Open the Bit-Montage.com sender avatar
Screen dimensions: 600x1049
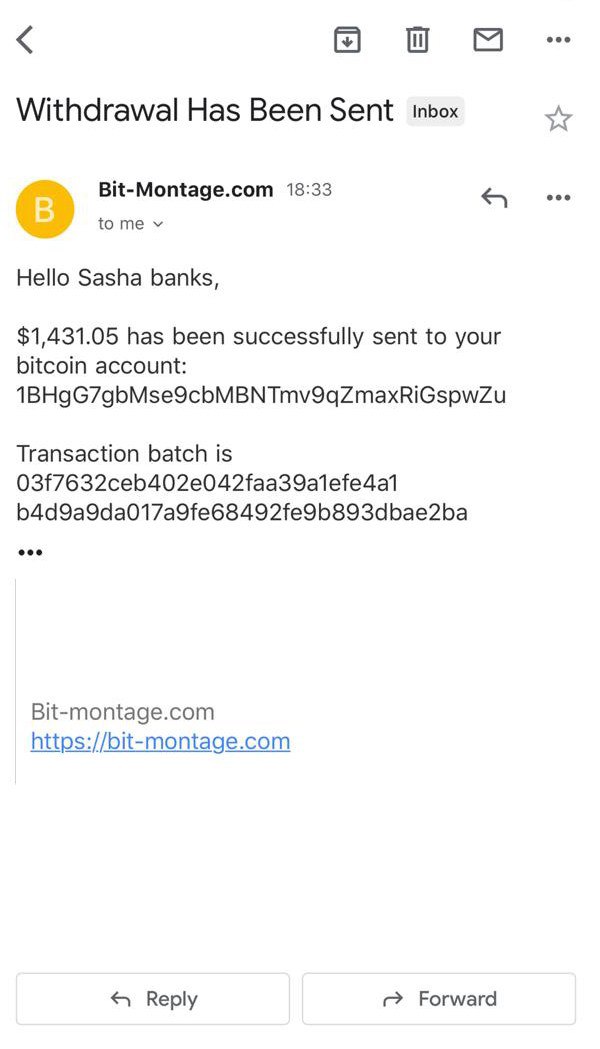[45, 209]
